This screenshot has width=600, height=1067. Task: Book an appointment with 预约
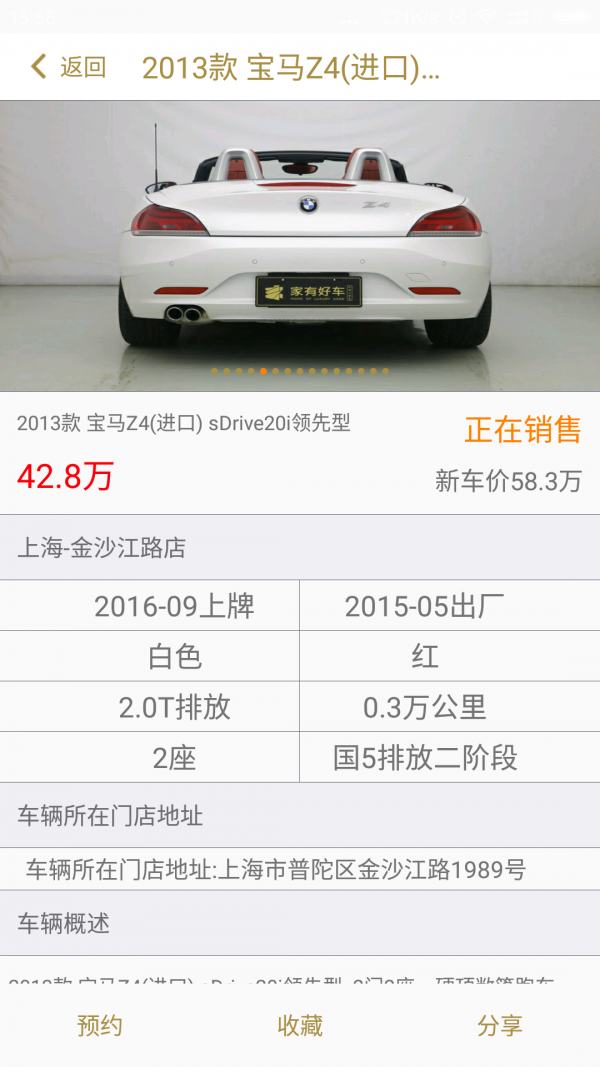(100, 1025)
